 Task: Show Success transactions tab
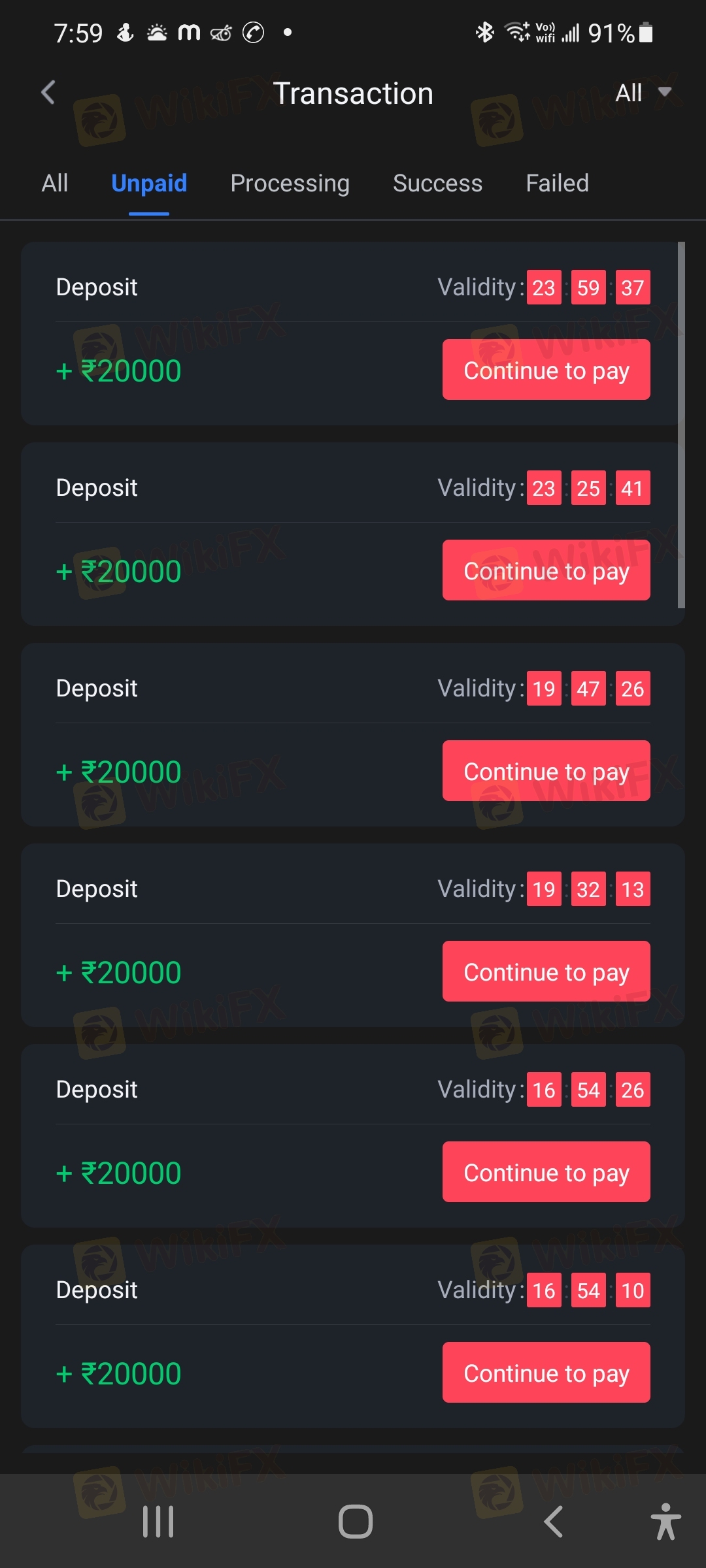click(x=437, y=184)
